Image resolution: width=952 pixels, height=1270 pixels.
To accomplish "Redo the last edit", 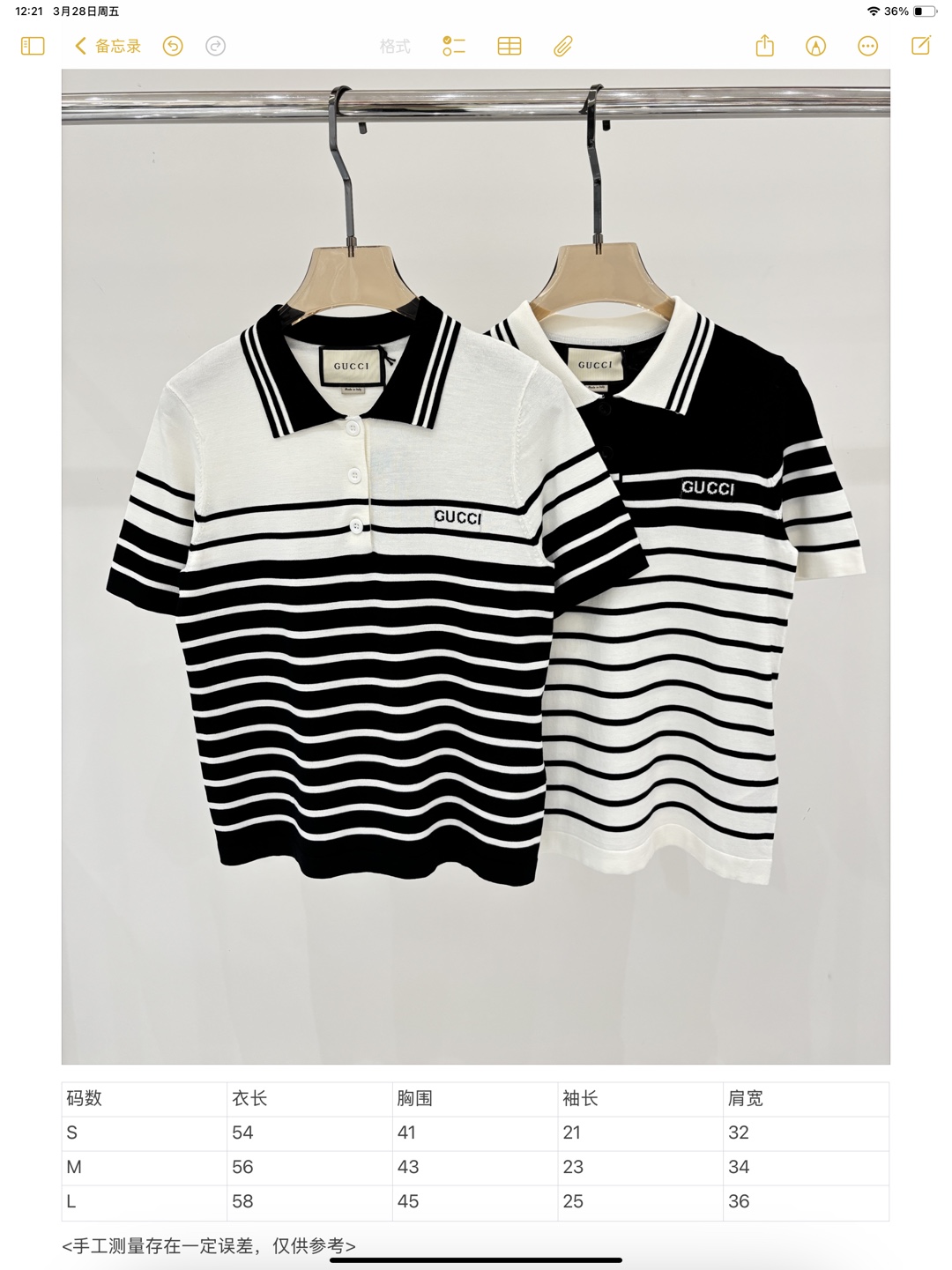I will click(215, 46).
